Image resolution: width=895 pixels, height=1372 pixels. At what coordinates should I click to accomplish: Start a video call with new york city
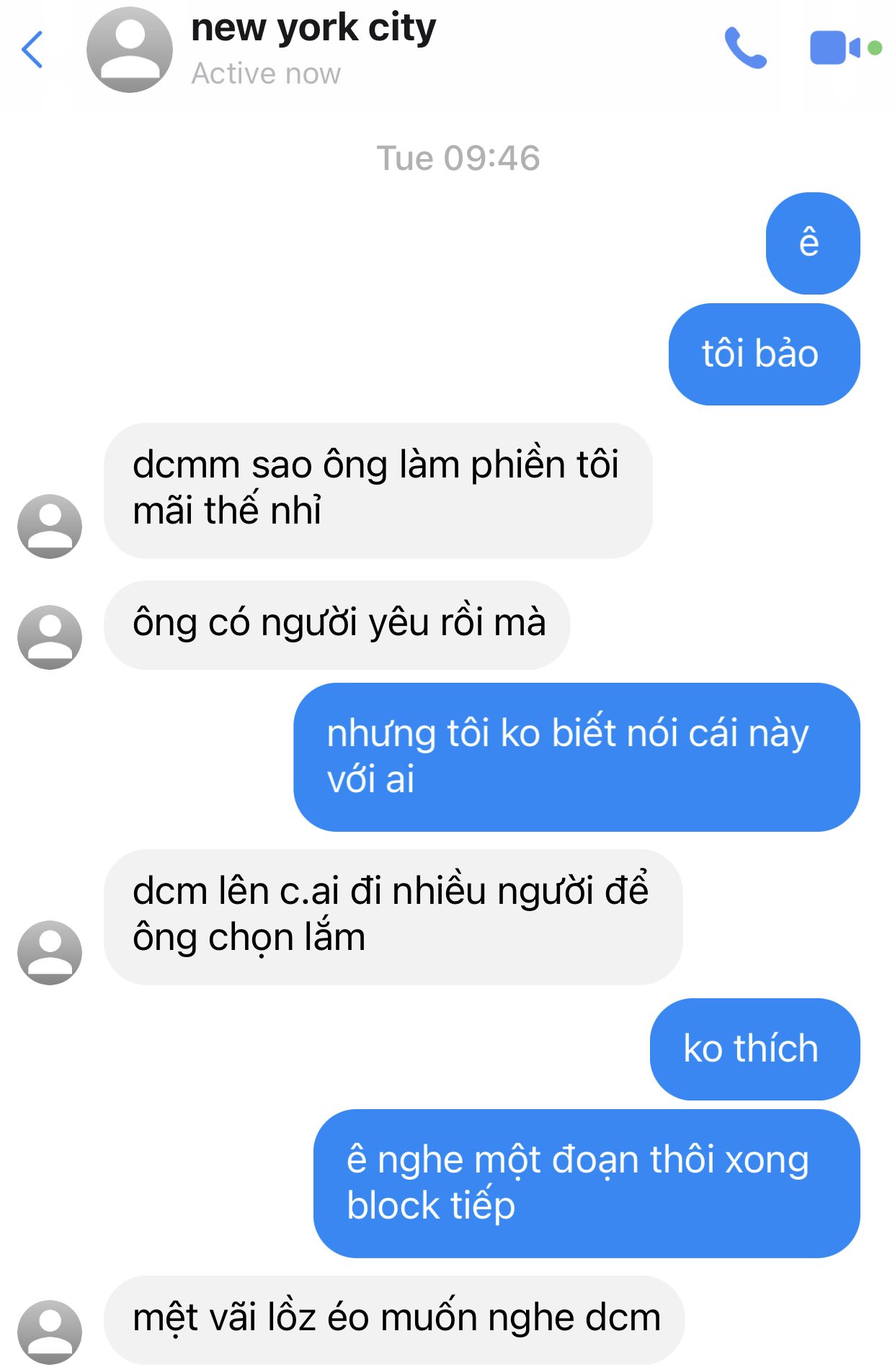(x=834, y=48)
